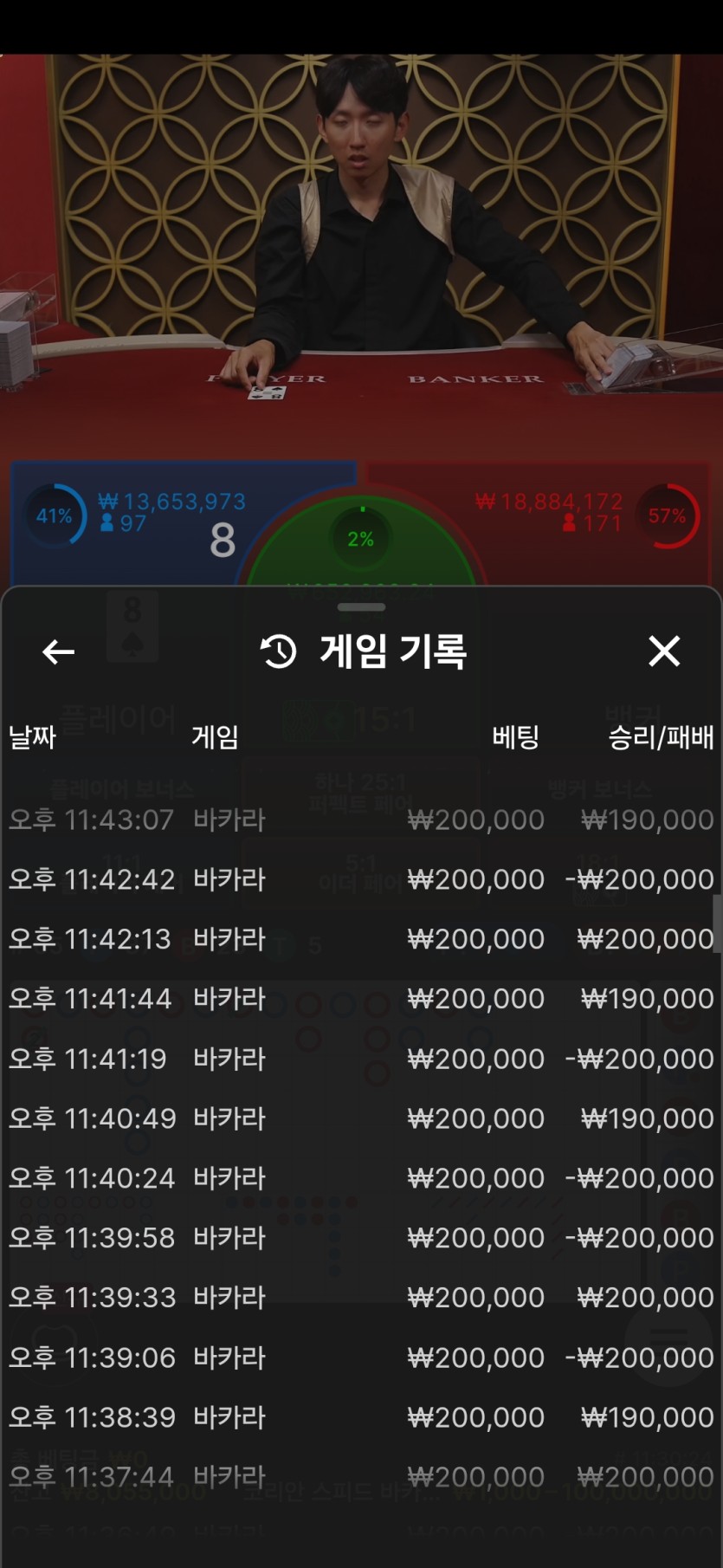The height and width of the screenshot is (1568, 723).
Task: Open the 오후 11:39:58 바카라 record
Action: (361, 1238)
